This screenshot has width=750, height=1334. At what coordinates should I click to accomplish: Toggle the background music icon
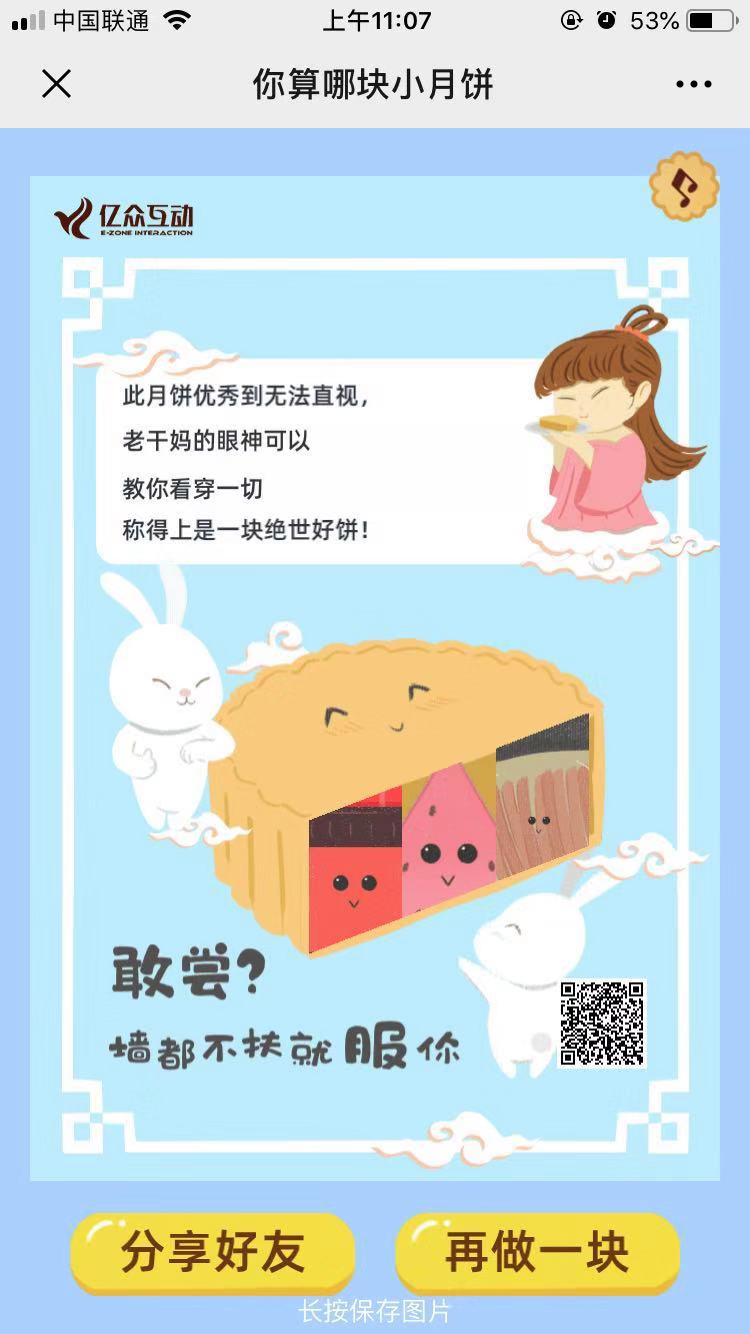pos(684,186)
